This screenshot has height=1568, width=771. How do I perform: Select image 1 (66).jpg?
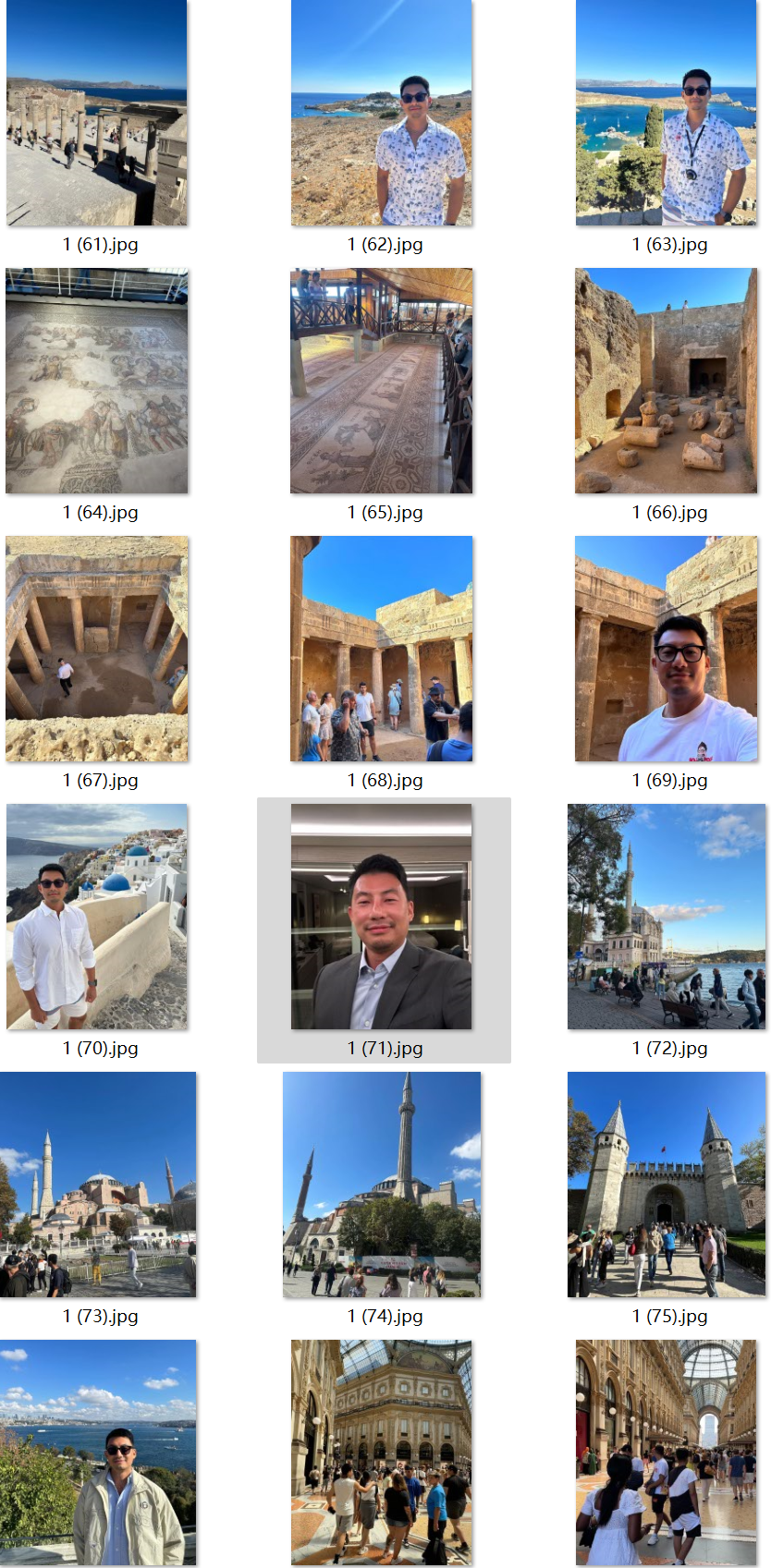click(x=666, y=381)
